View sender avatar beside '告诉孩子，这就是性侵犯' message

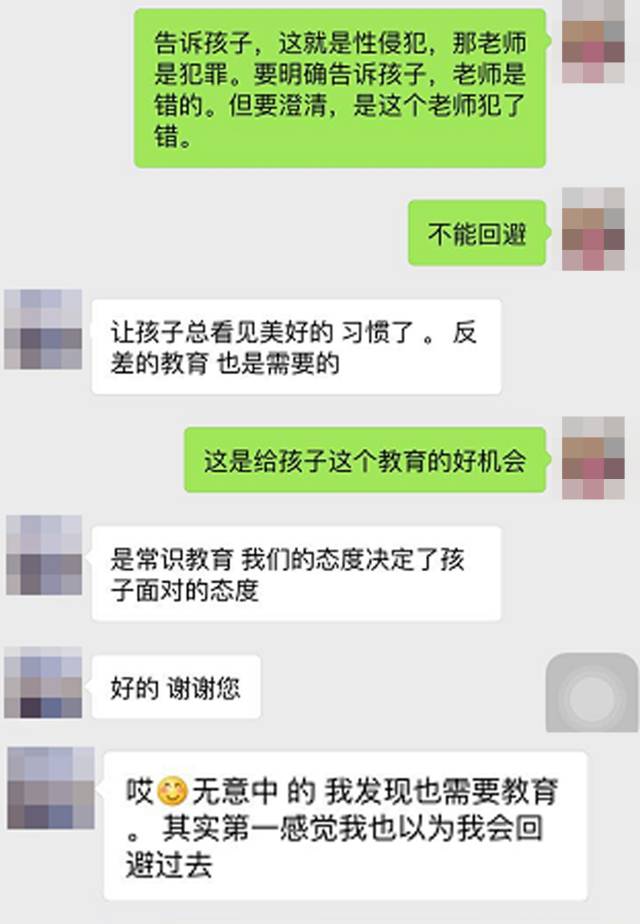click(594, 42)
